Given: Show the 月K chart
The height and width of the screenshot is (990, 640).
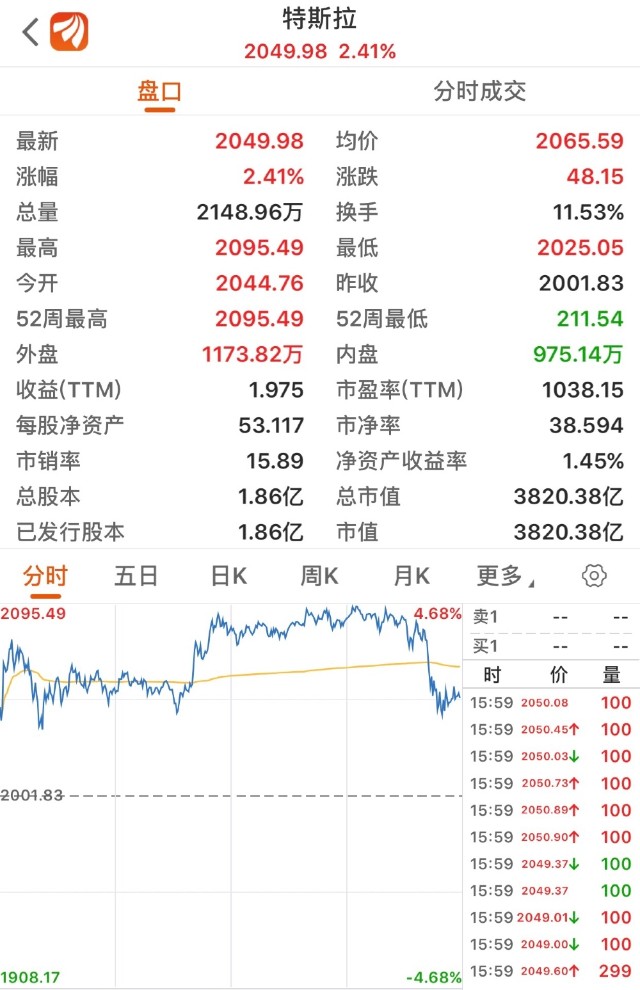Looking at the screenshot, I should point(411,576).
